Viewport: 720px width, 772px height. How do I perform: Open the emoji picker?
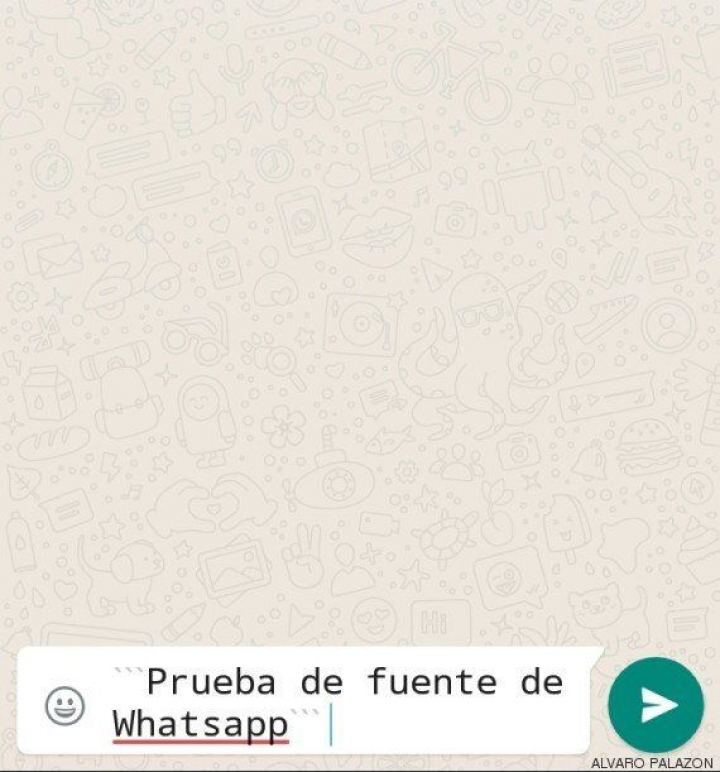point(64,706)
